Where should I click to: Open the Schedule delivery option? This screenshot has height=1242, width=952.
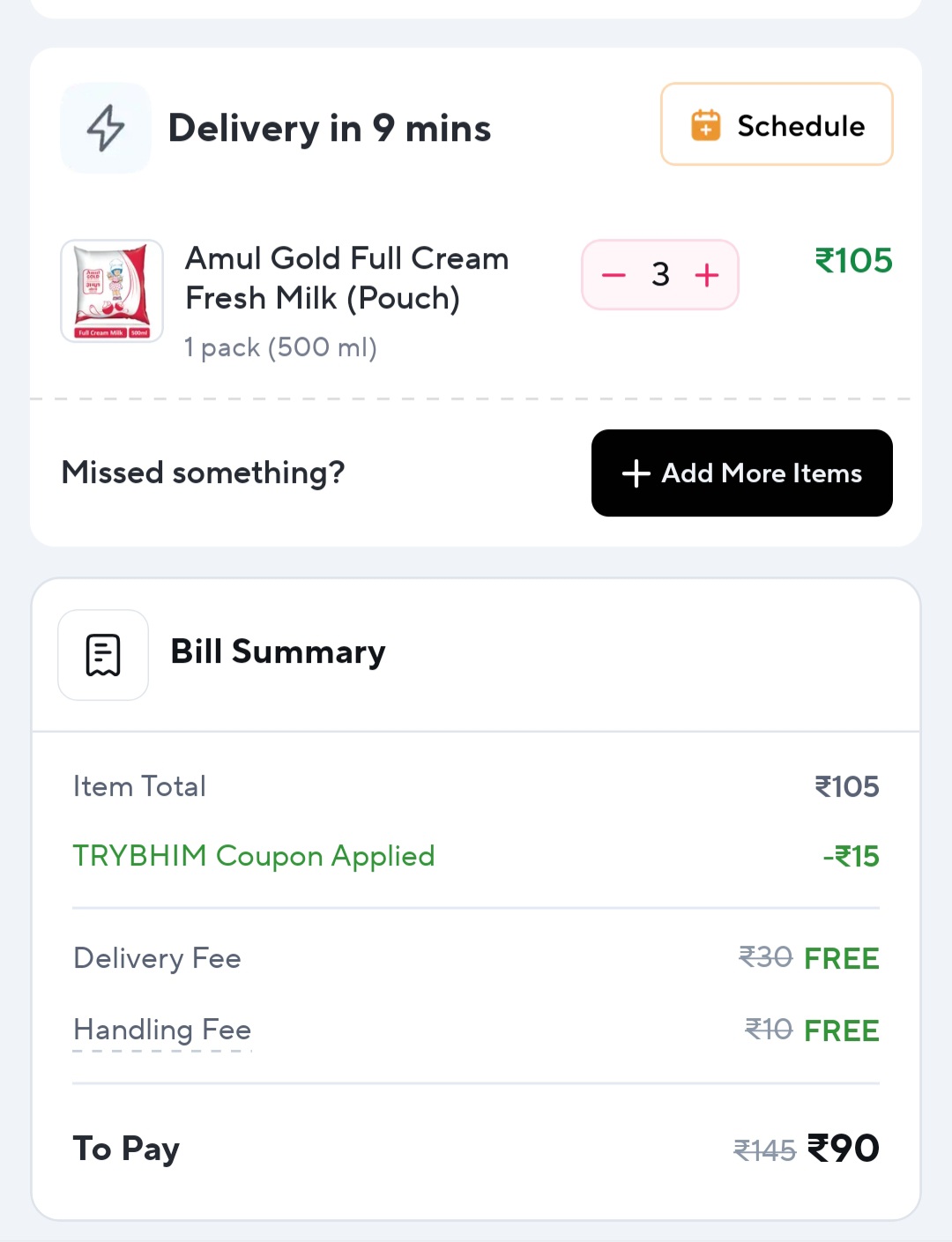[x=777, y=124]
